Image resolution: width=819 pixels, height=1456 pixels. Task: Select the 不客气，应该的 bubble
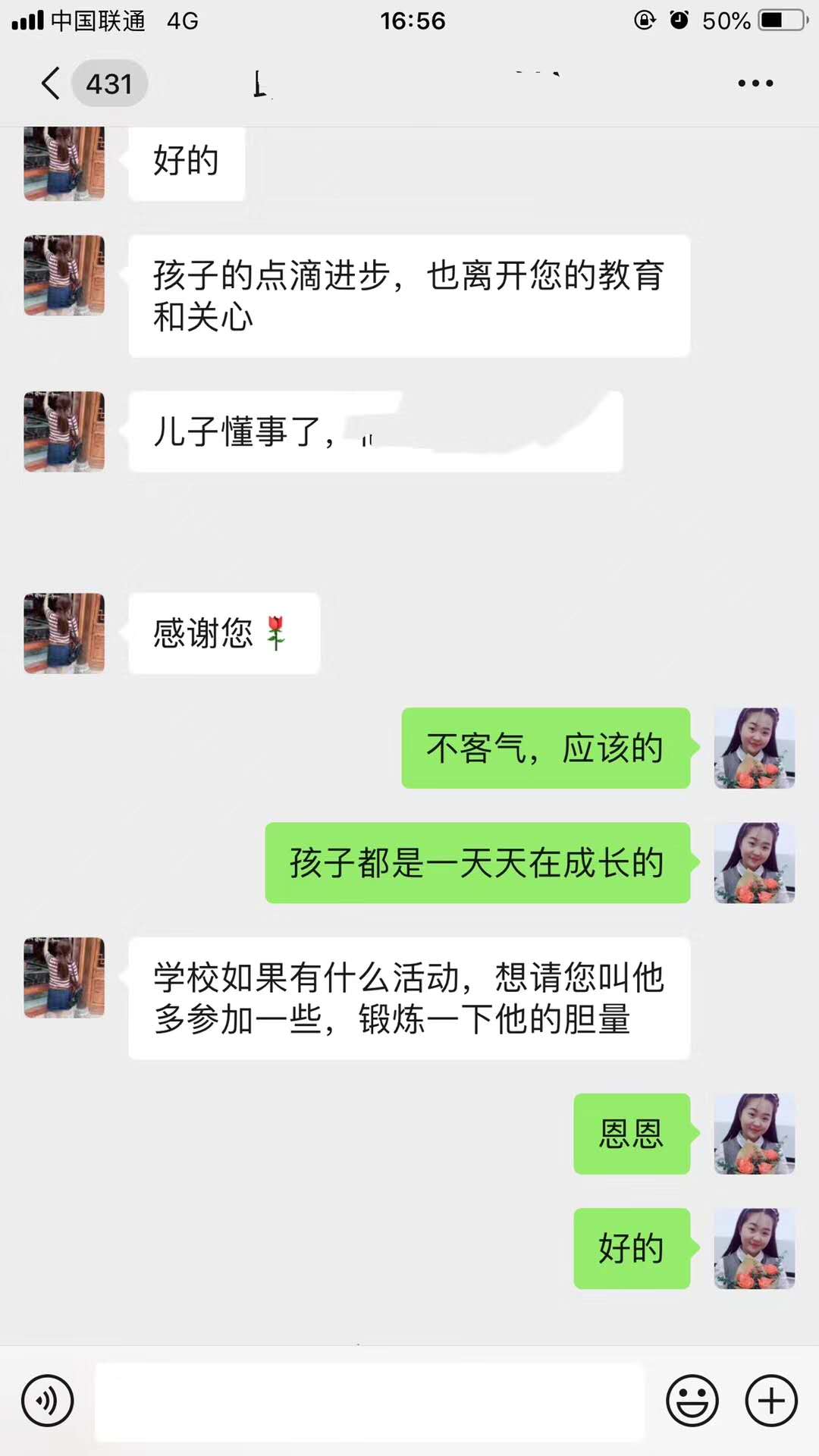pos(546,748)
